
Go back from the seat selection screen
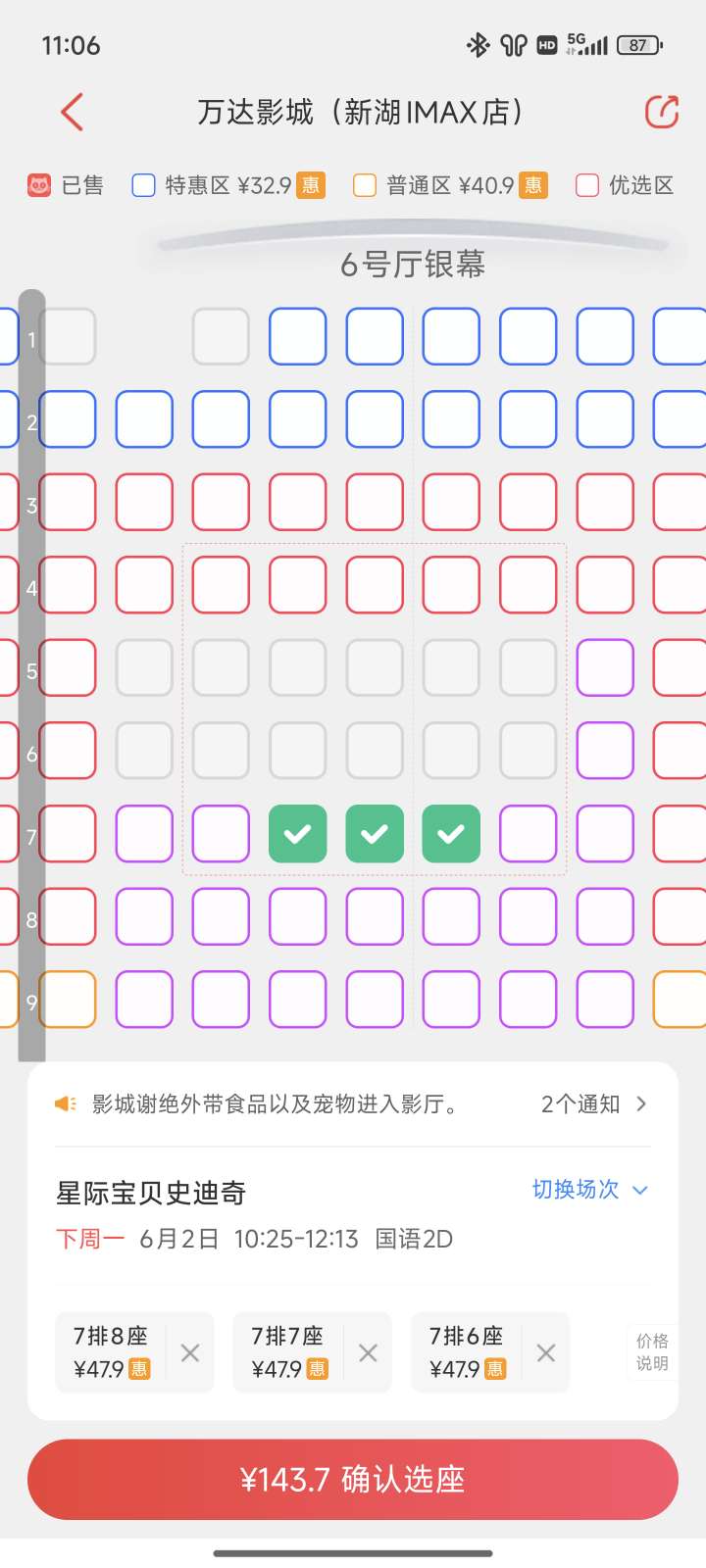pos(72,113)
